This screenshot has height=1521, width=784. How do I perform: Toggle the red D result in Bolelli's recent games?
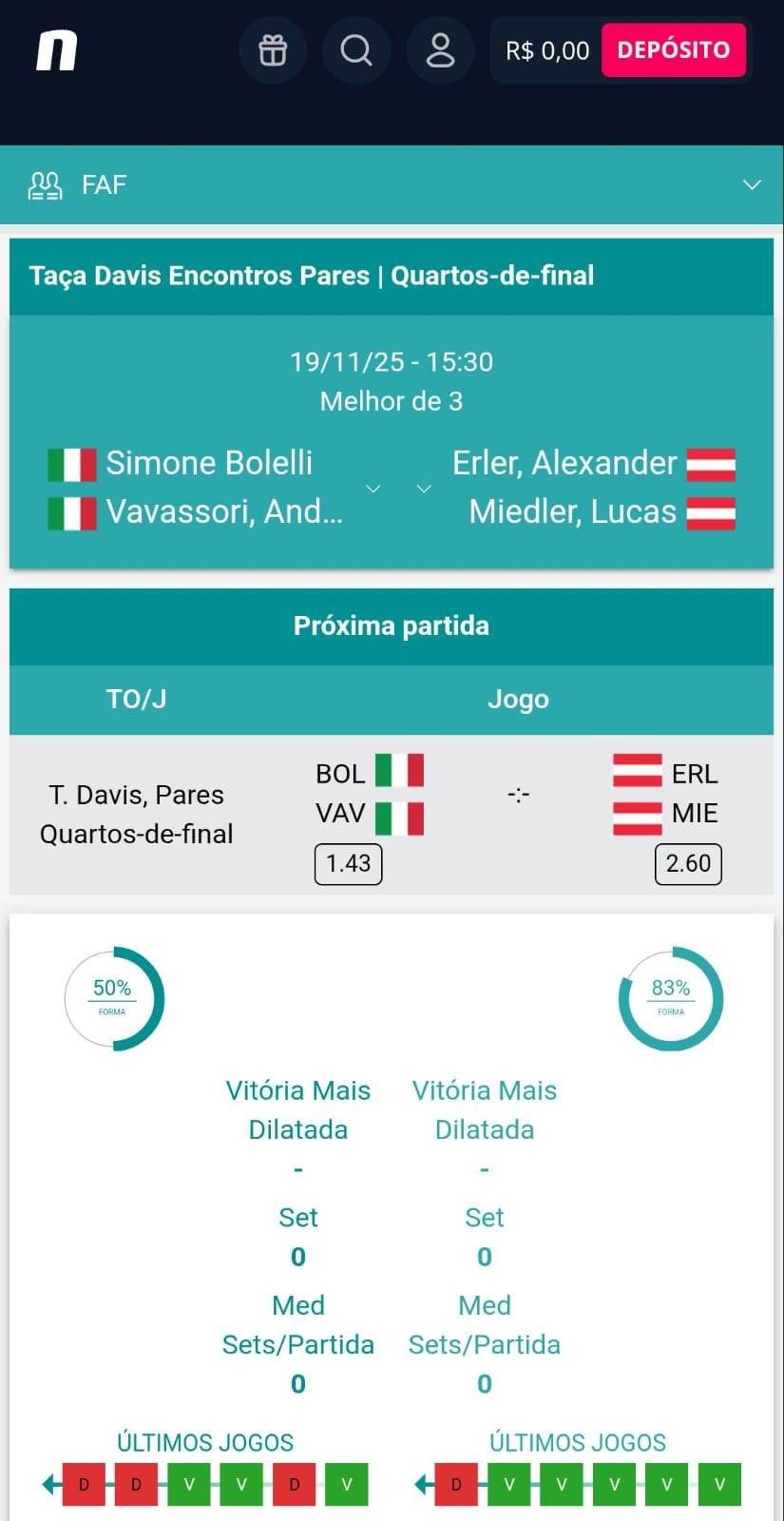click(83, 1482)
